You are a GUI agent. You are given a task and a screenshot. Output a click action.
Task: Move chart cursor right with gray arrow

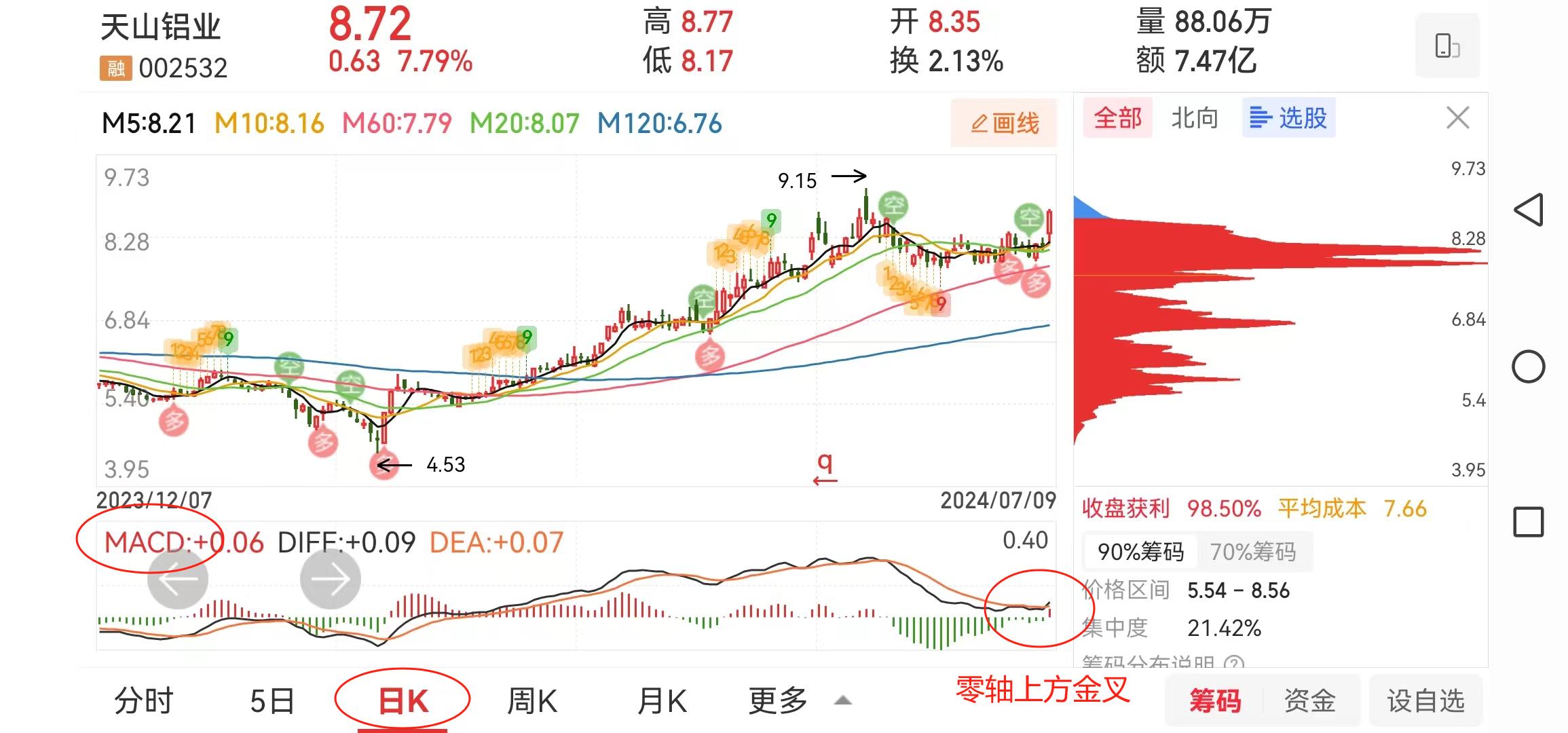click(331, 579)
